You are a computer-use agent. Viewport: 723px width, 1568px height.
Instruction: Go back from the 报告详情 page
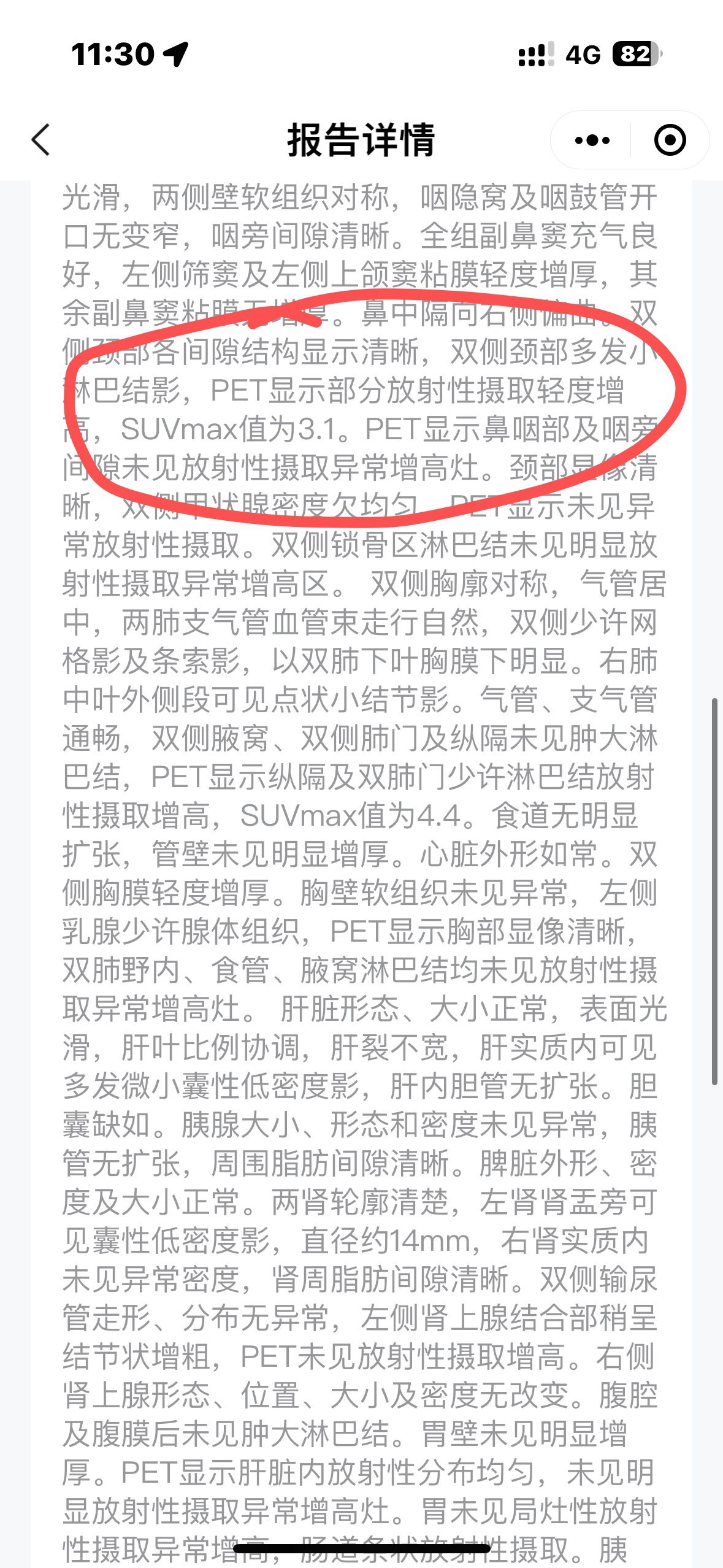40,140
